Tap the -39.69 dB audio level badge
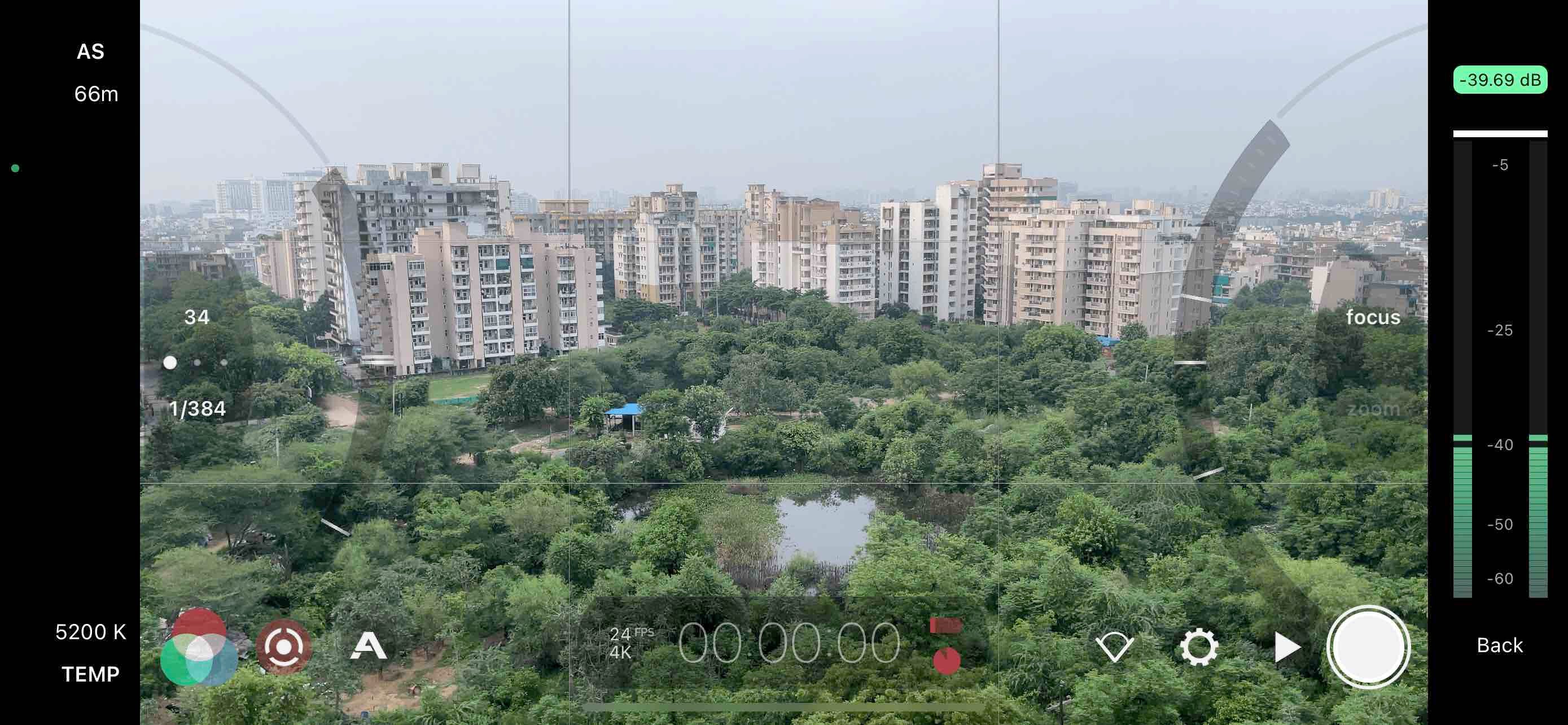The width and height of the screenshot is (1568, 725). coord(1500,80)
